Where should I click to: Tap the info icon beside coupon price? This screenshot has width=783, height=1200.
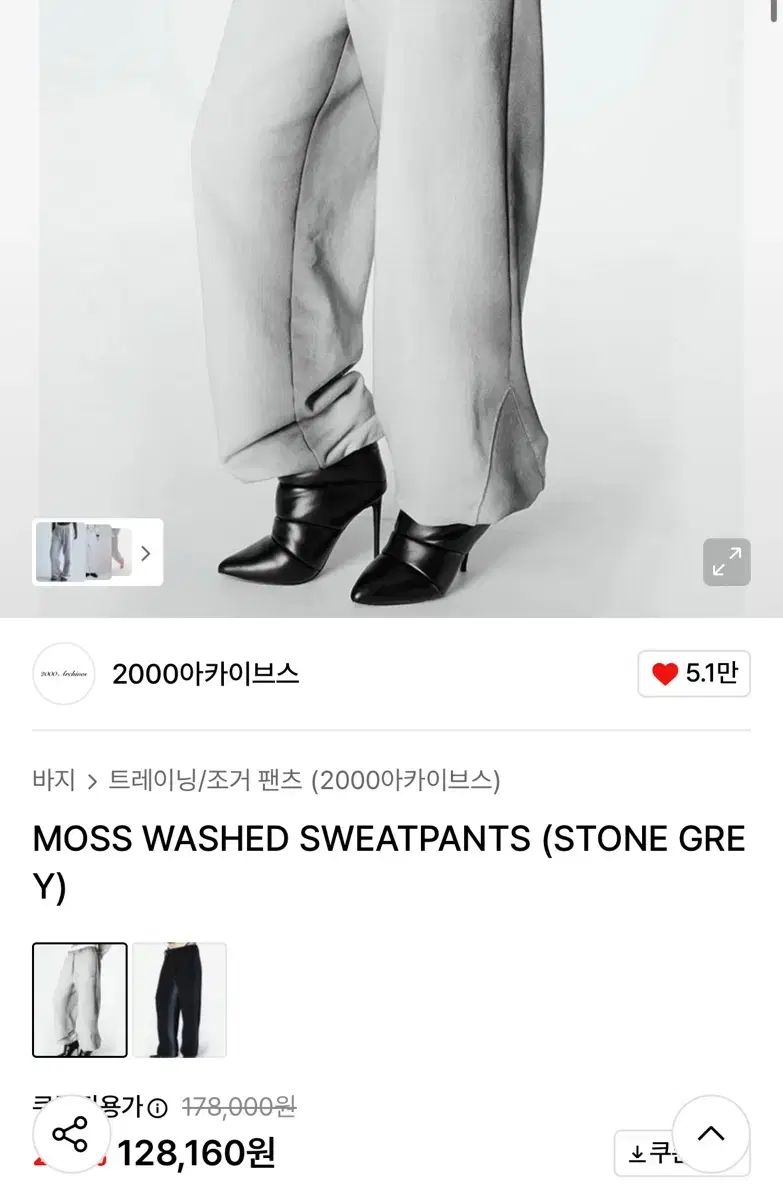pyautogui.click(x=157, y=1108)
